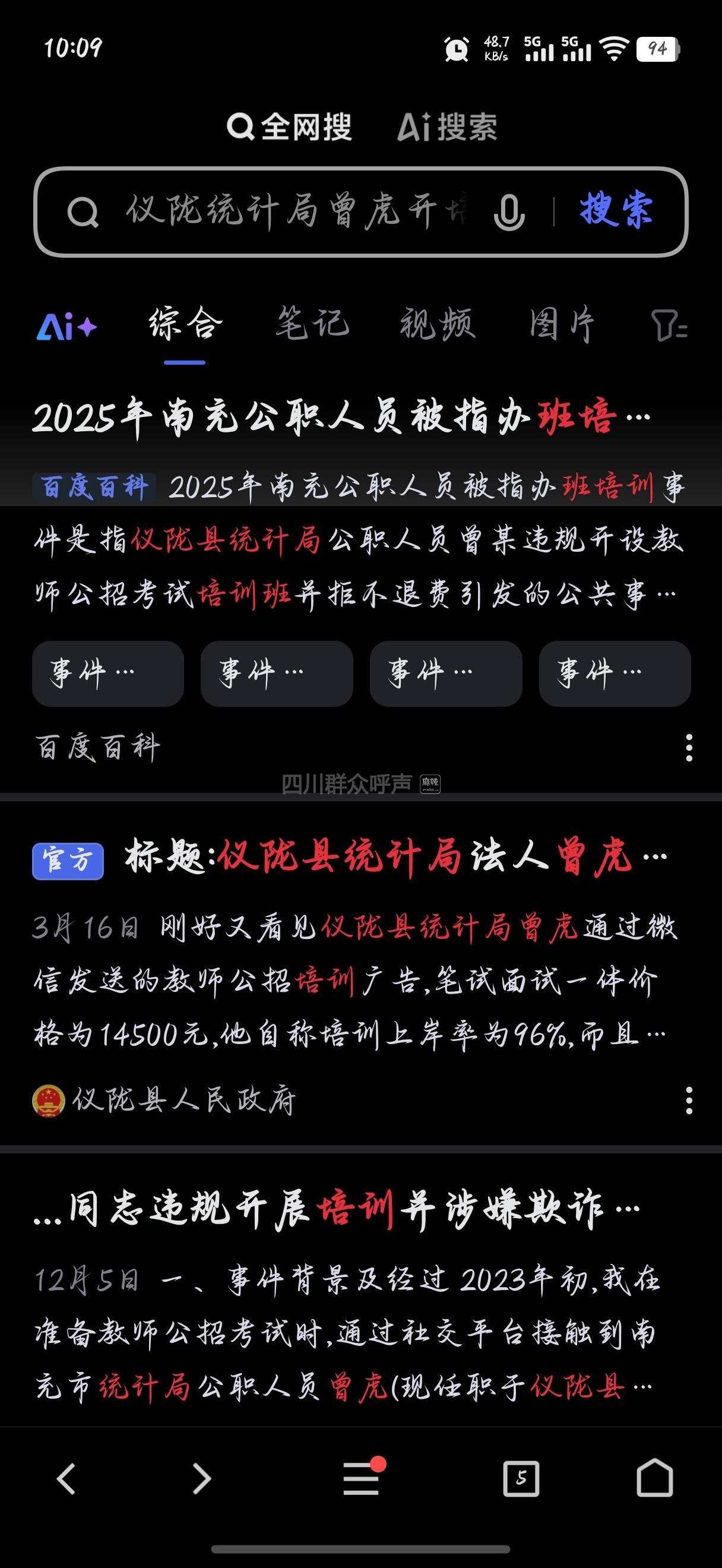Switch to the 笔记 tab
This screenshot has height=1568, width=722.
point(313,324)
